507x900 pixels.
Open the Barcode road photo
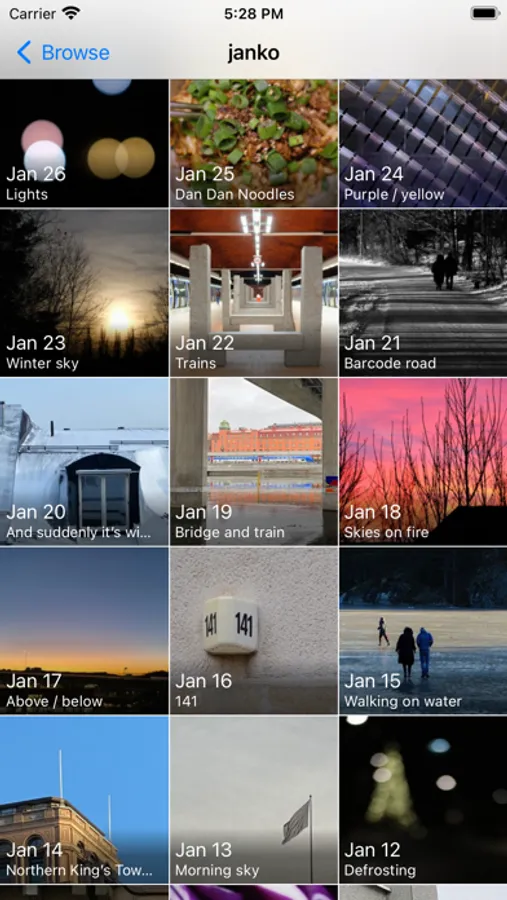click(423, 293)
